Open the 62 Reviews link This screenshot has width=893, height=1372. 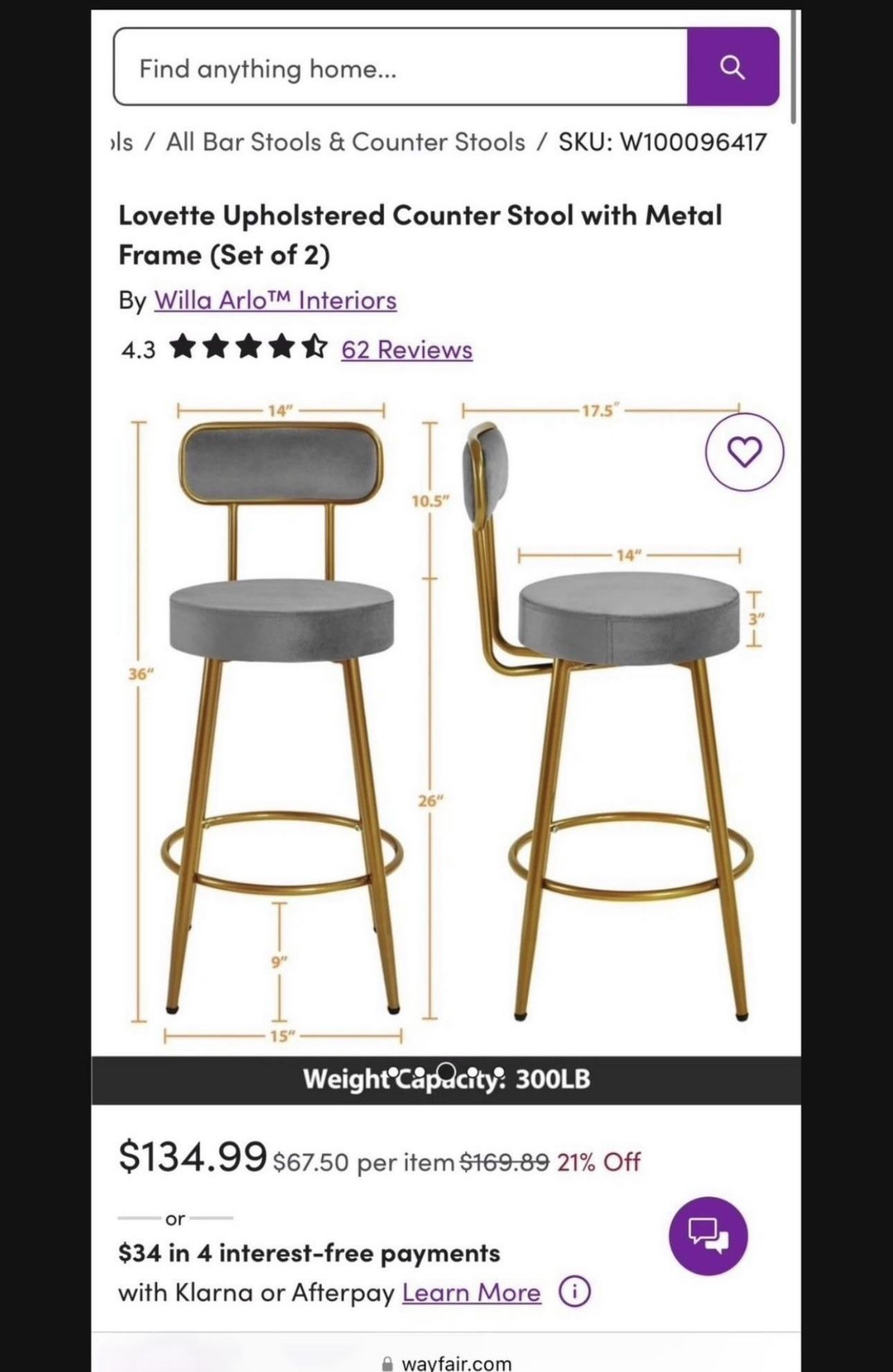tap(407, 350)
